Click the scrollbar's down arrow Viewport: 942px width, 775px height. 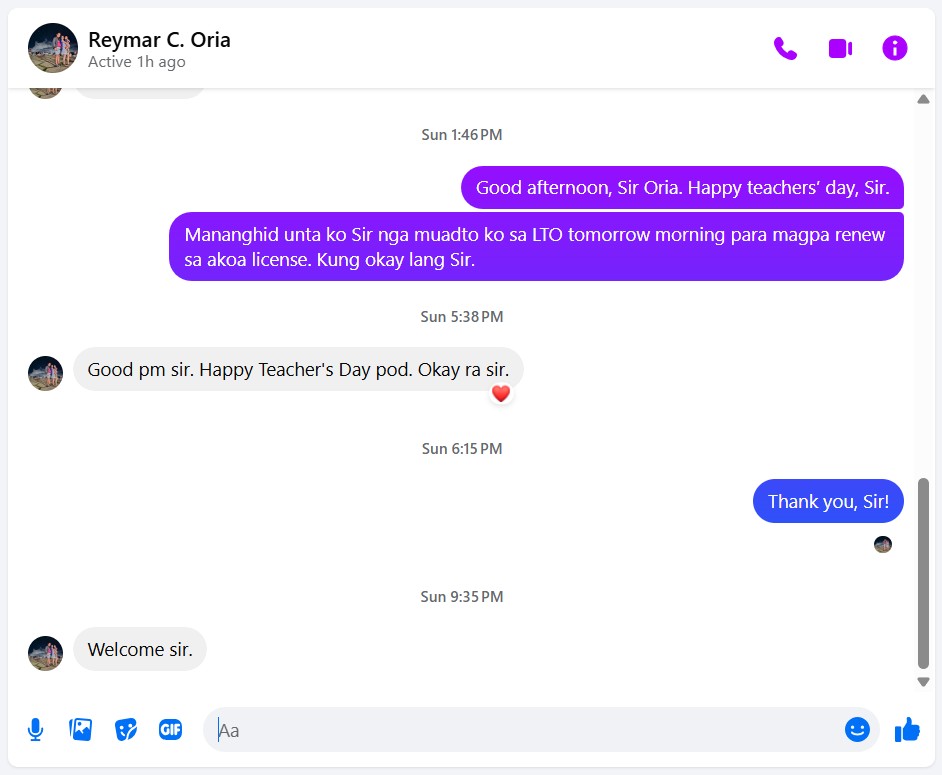click(923, 682)
